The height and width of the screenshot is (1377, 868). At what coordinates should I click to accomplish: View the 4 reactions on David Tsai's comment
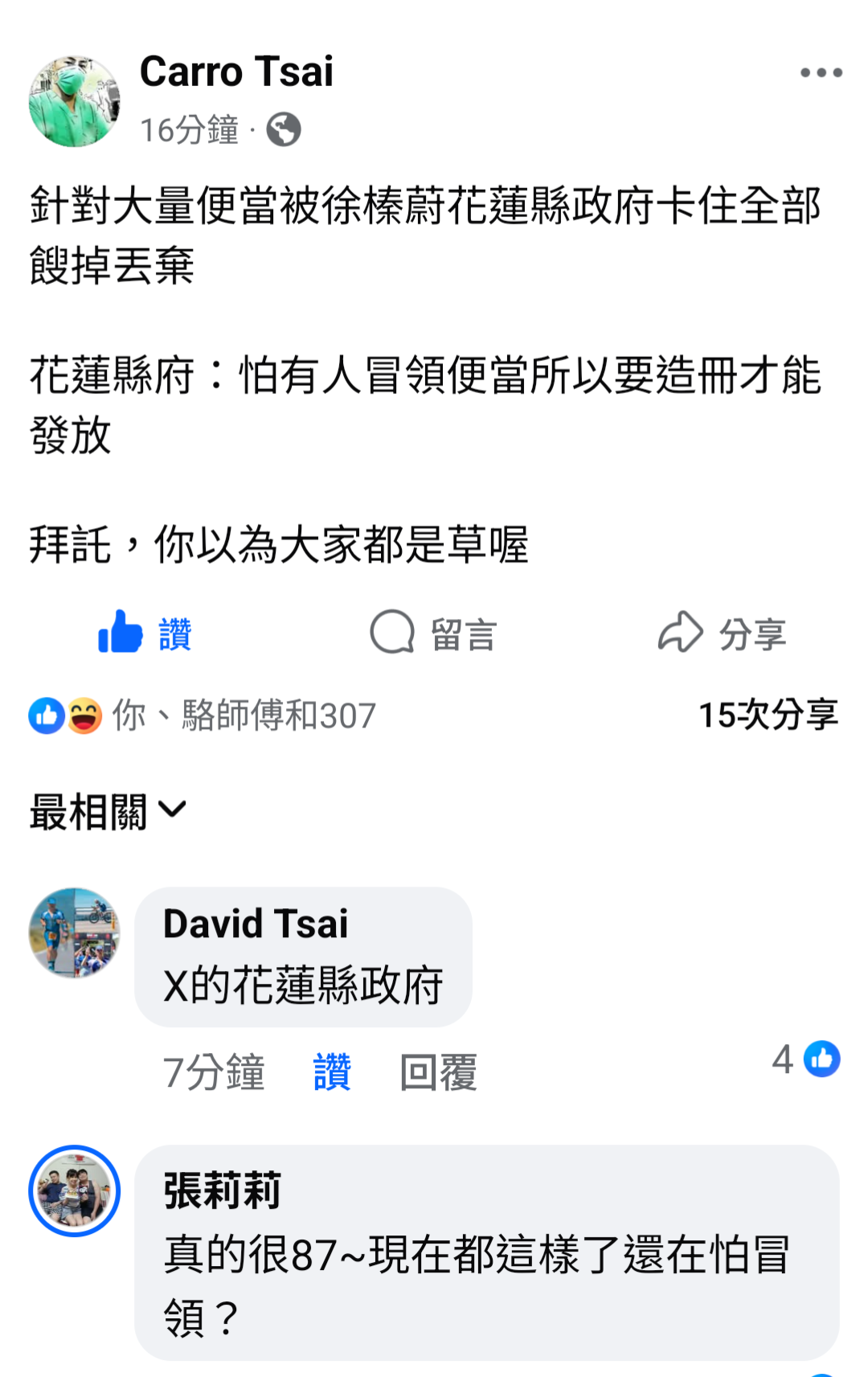(x=806, y=1059)
